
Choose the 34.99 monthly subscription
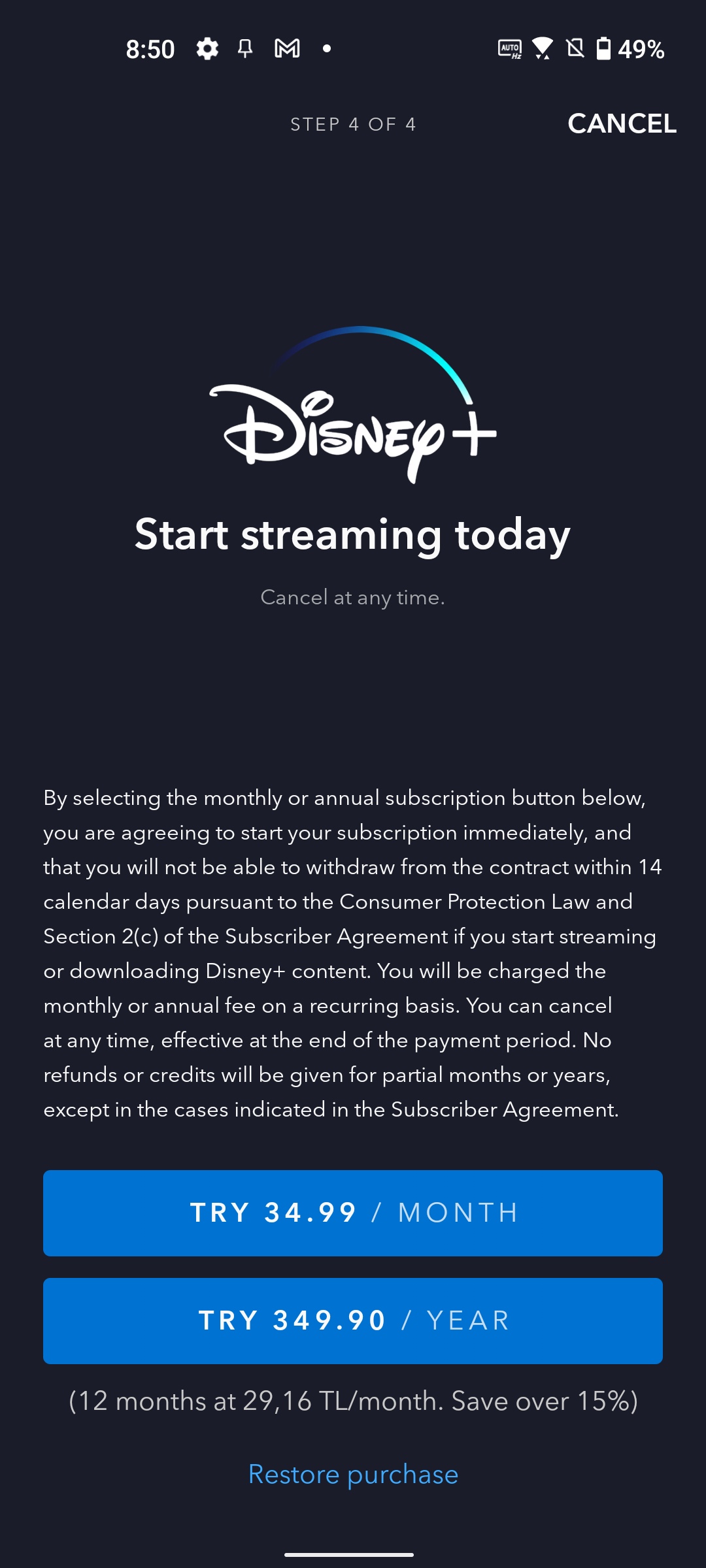[353, 1213]
